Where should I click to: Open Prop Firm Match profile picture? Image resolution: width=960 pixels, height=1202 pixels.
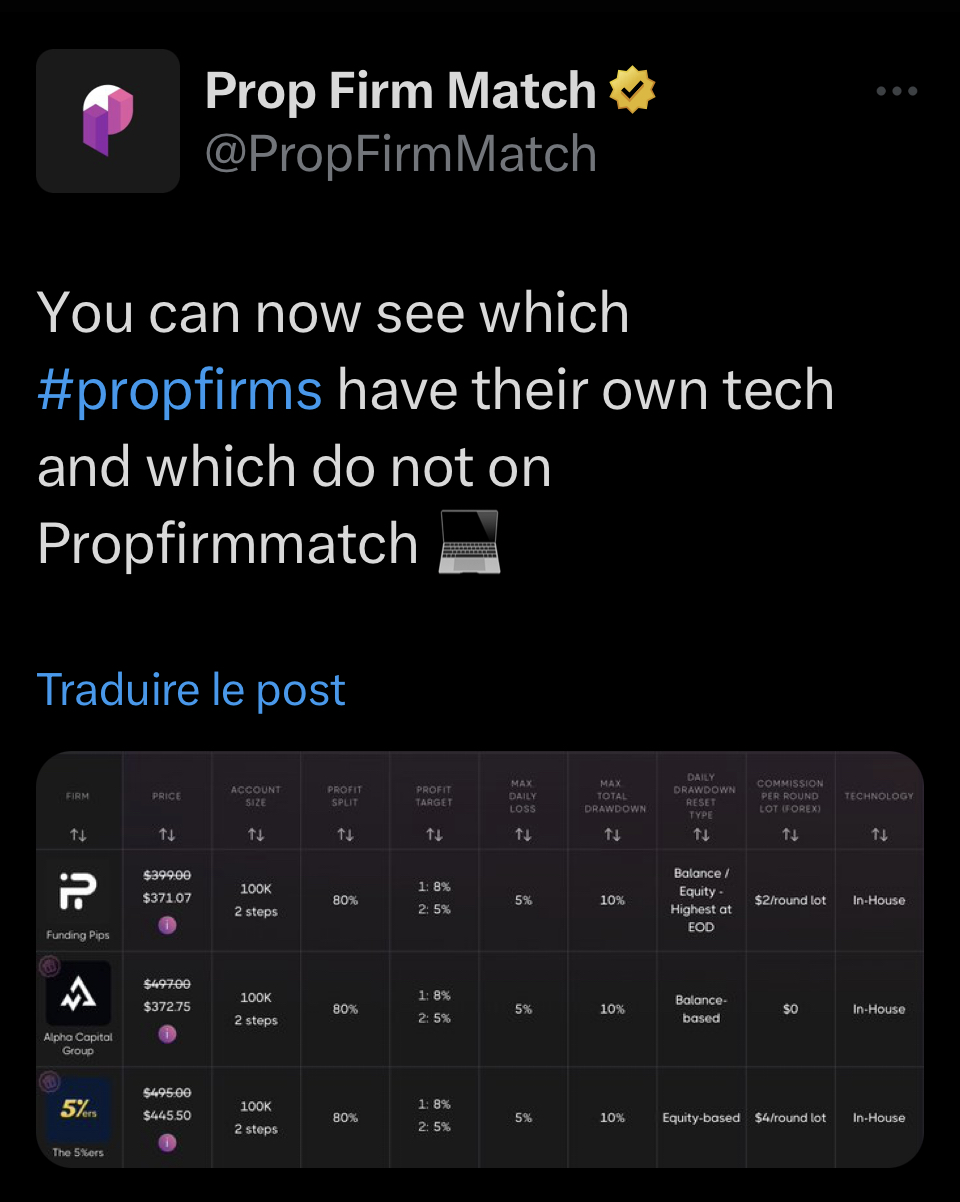[108, 121]
